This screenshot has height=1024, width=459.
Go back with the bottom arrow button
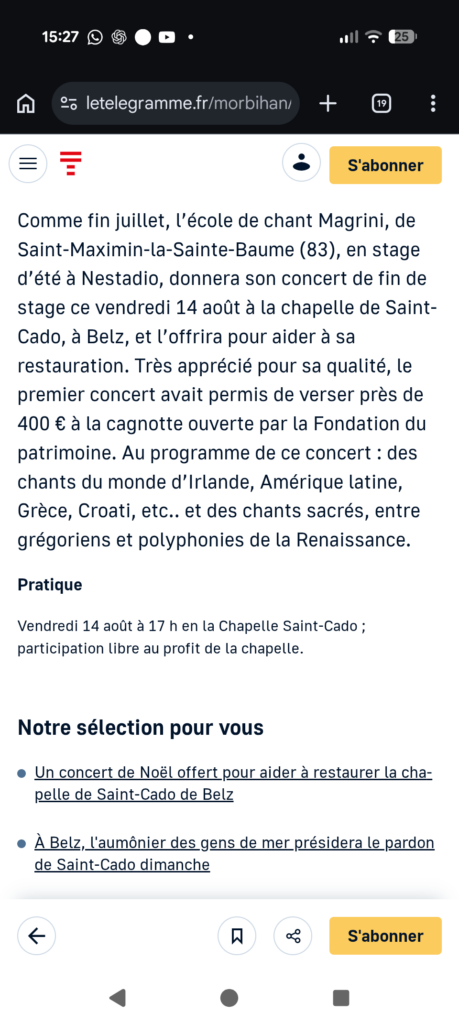coord(37,936)
